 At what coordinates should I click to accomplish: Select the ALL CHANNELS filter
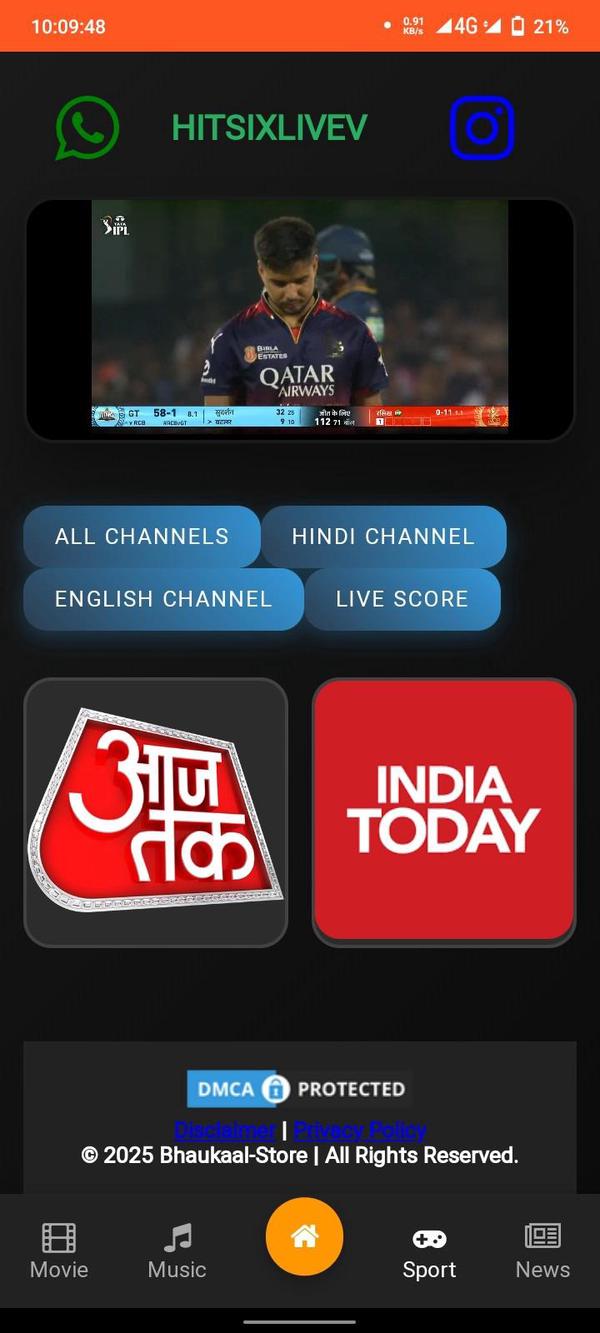pos(142,536)
